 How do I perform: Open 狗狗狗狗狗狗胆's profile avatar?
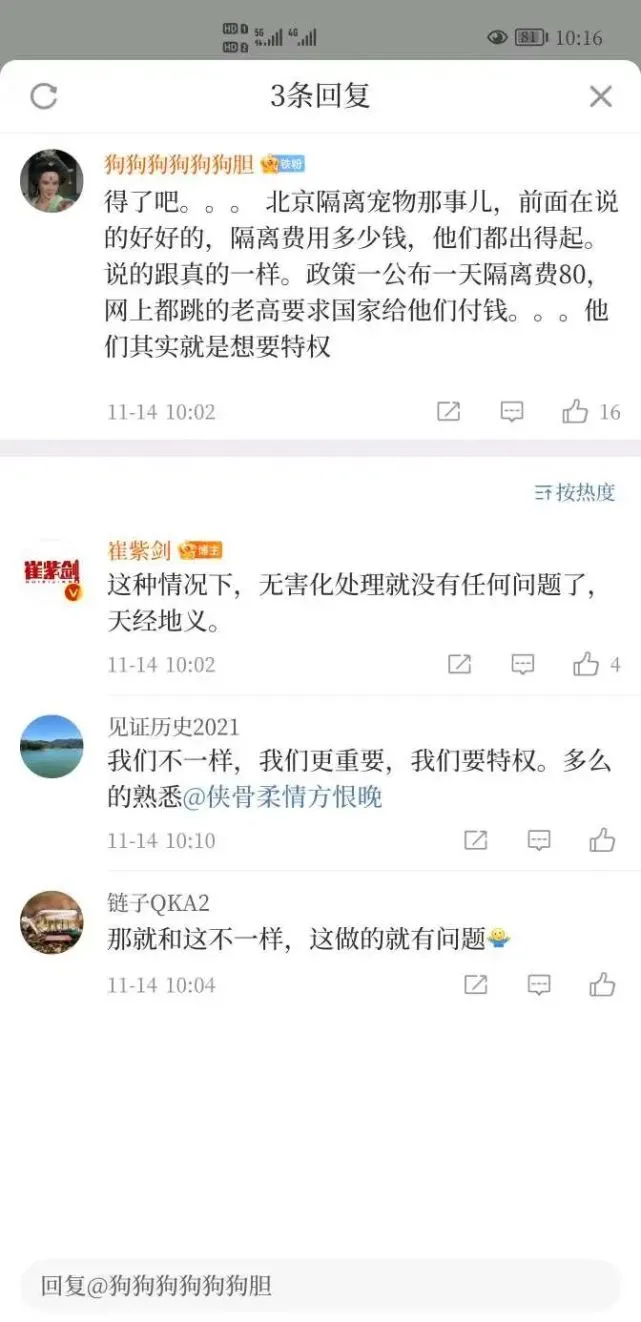click(x=52, y=181)
